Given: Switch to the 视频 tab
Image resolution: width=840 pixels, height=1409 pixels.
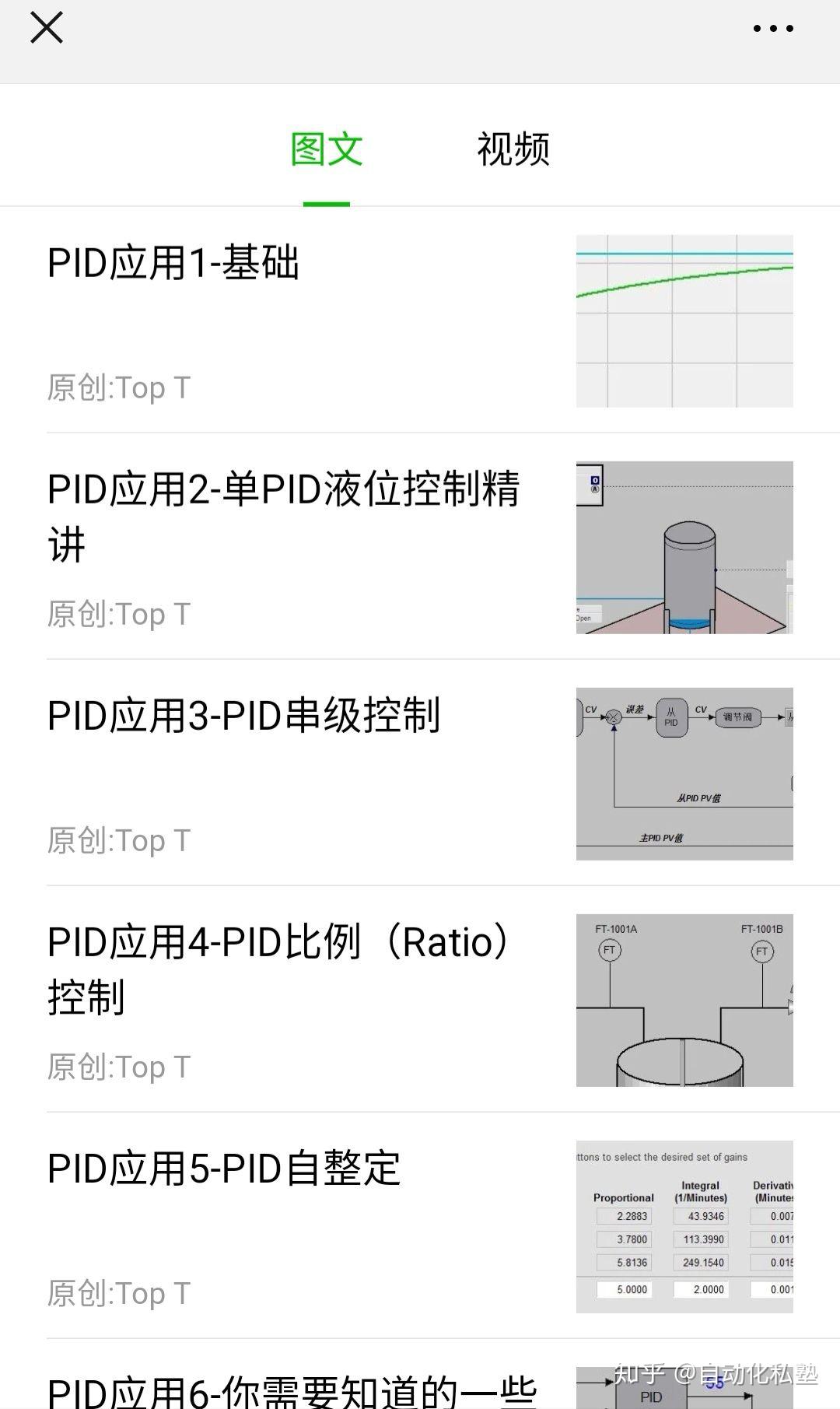Looking at the screenshot, I should 513,149.
